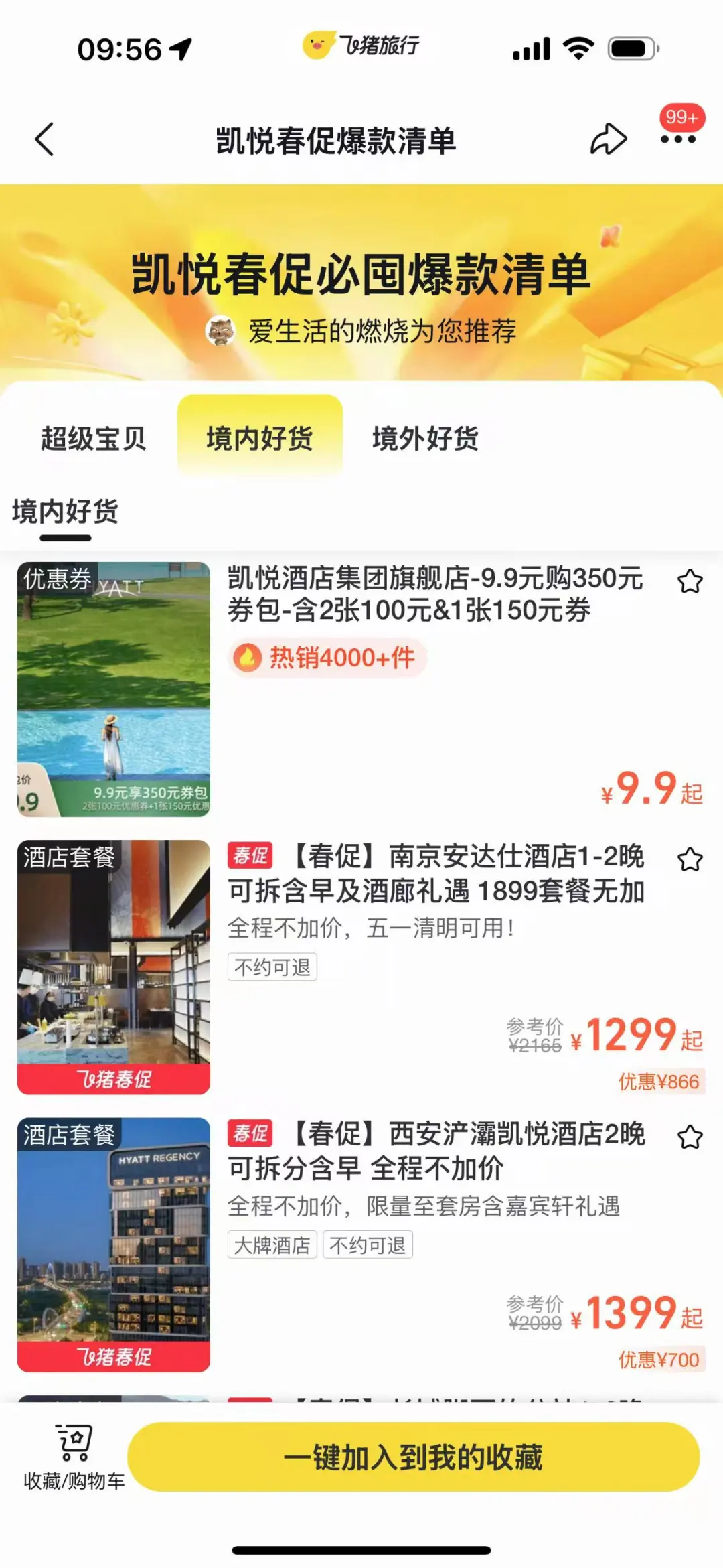Tap 一键加入到我的收藏 button
Screen dimensions: 723x1568
click(413, 1457)
